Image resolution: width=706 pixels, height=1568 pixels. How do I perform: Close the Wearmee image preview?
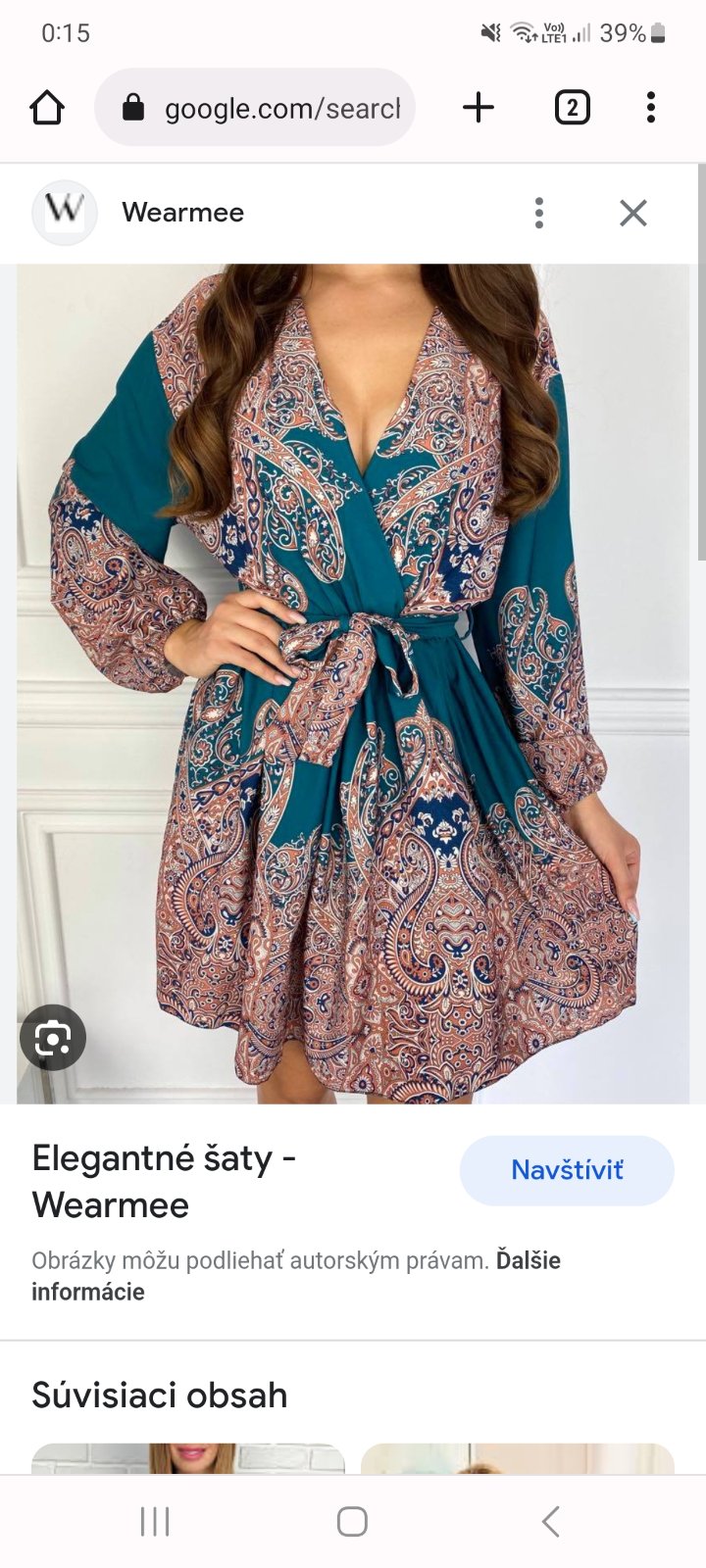pyautogui.click(x=633, y=213)
